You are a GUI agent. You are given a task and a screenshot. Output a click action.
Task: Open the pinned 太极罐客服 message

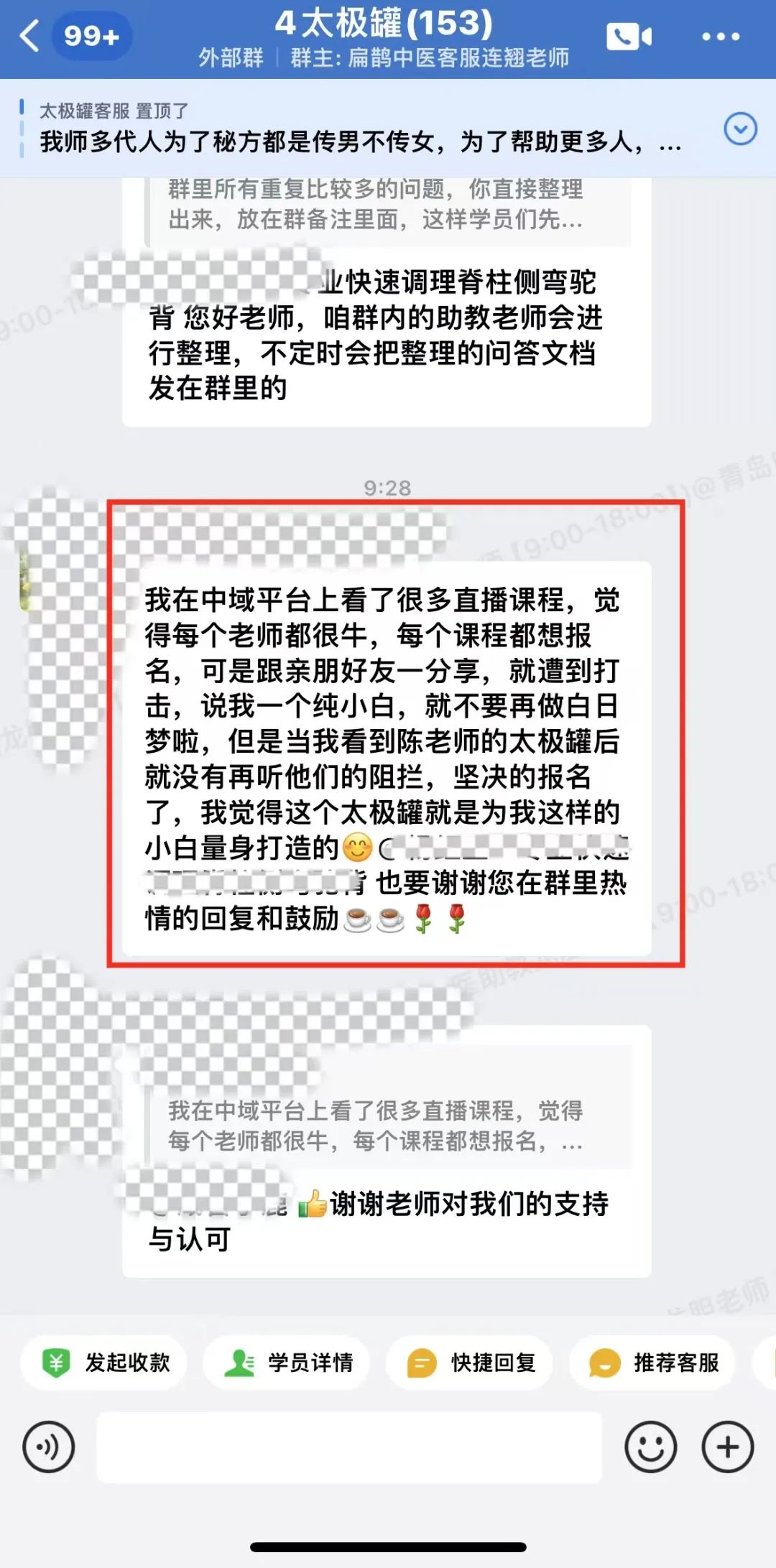(359, 129)
